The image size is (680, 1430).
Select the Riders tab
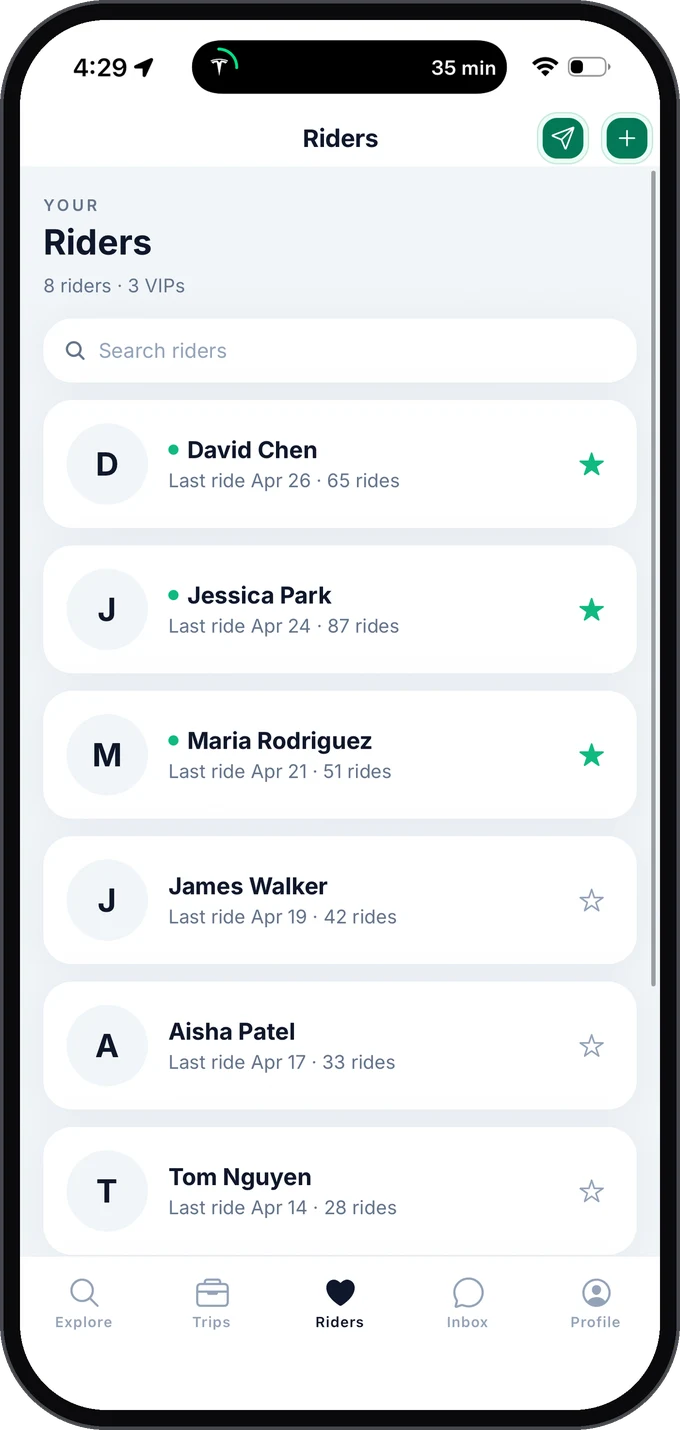click(340, 1304)
